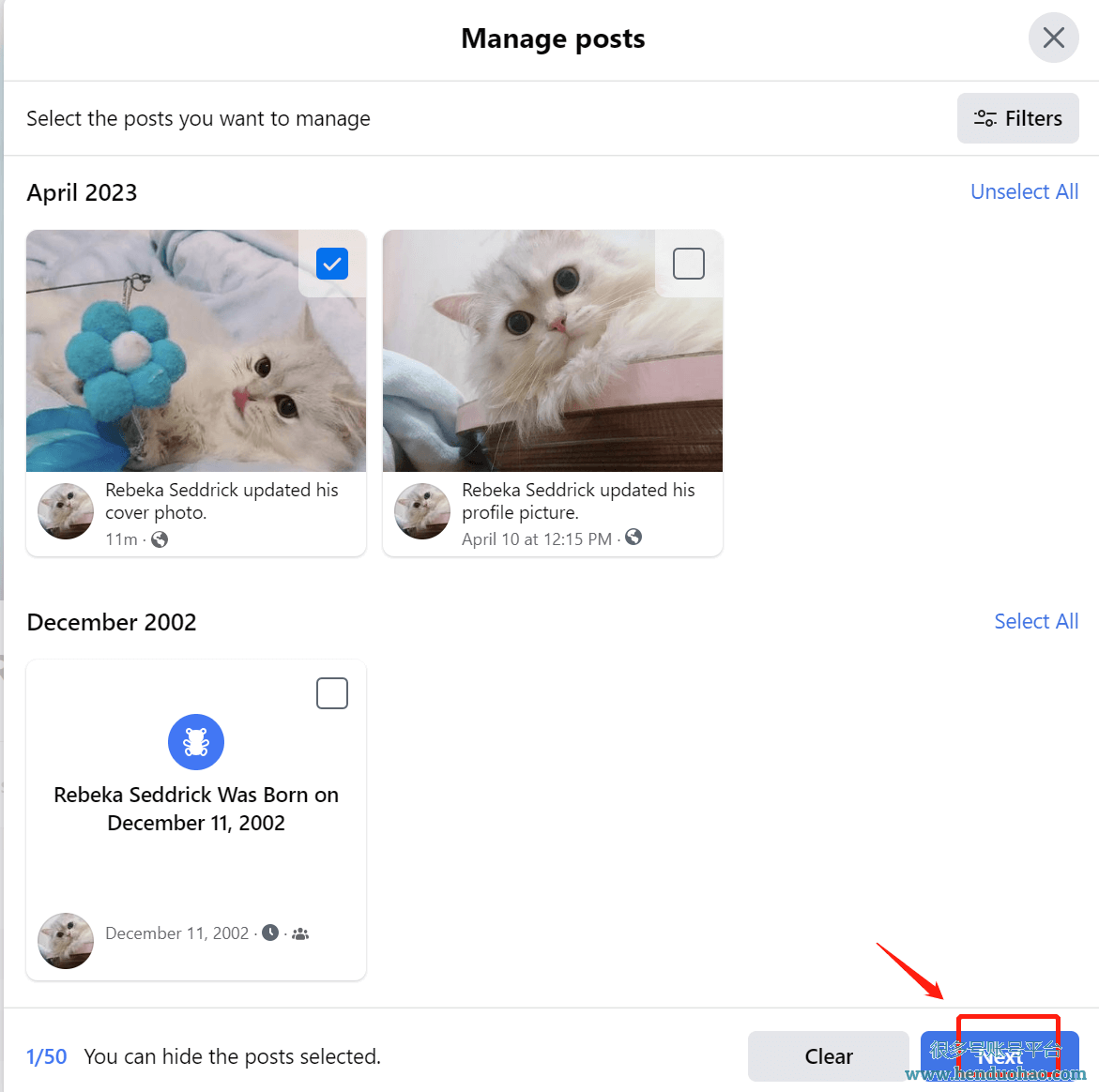Tap Select All for December 2002
The height and width of the screenshot is (1092, 1099).
(x=1035, y=621)
